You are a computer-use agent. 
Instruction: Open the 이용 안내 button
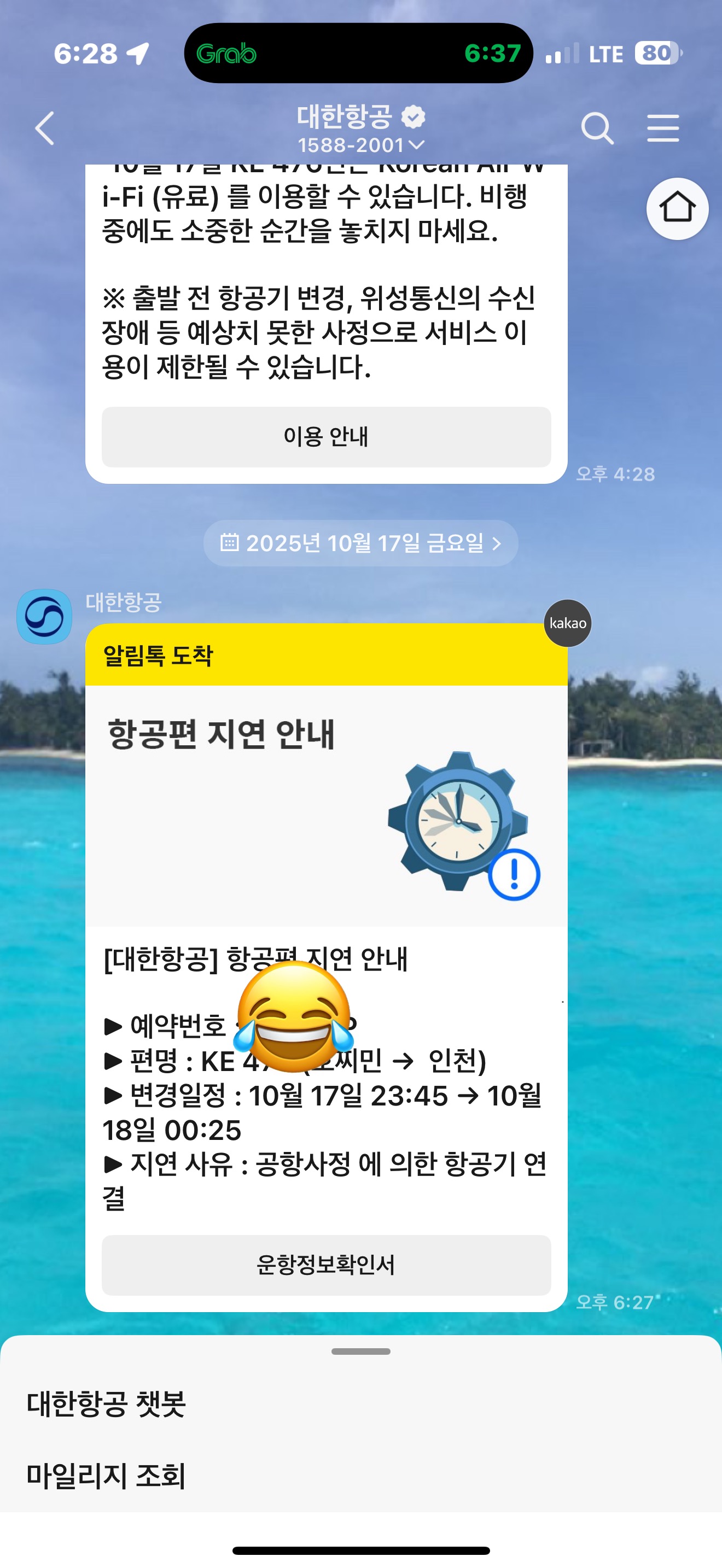click(x=325, y=437)
